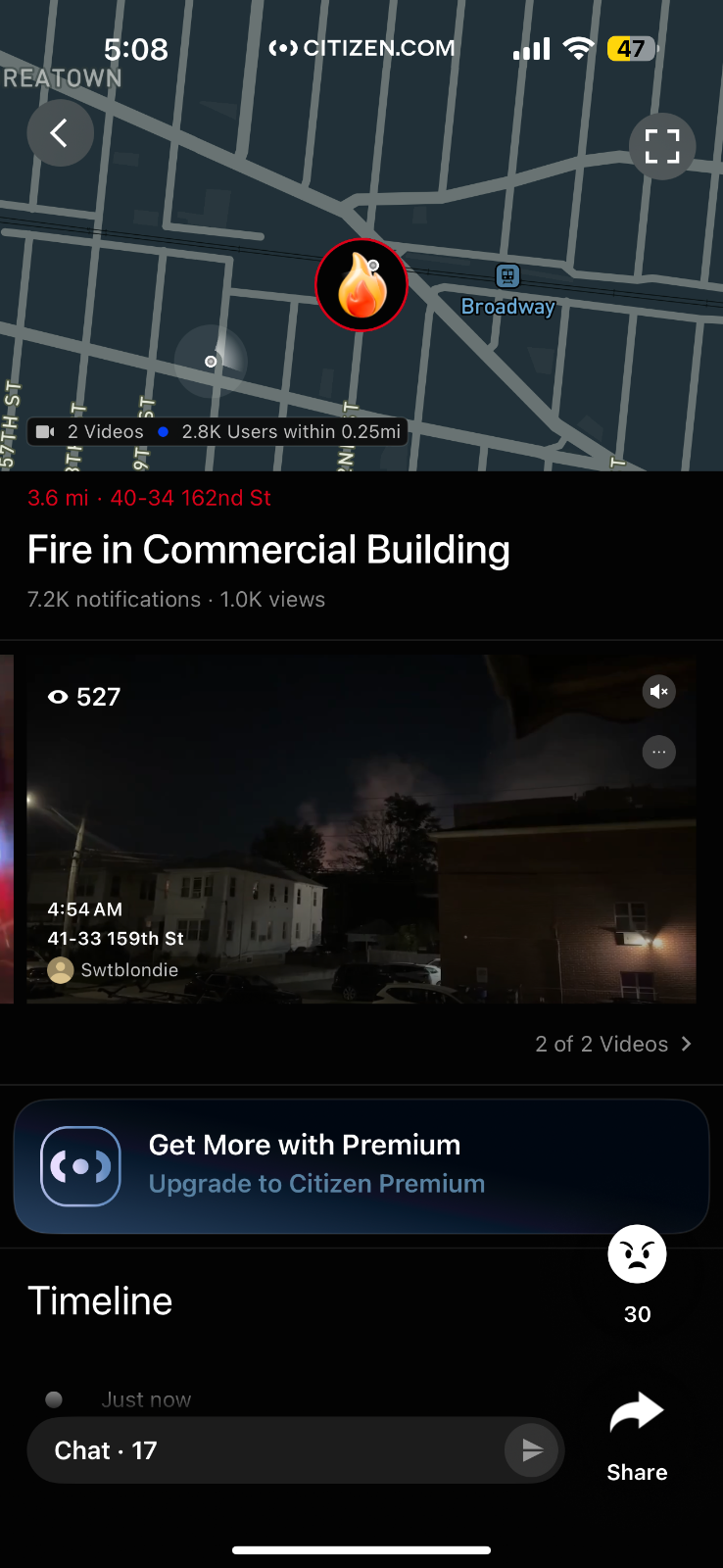Image resolution: width=723 pixels, height=1568 pixels.
Task: Unmute the incident video
Action: pos(659,692)
